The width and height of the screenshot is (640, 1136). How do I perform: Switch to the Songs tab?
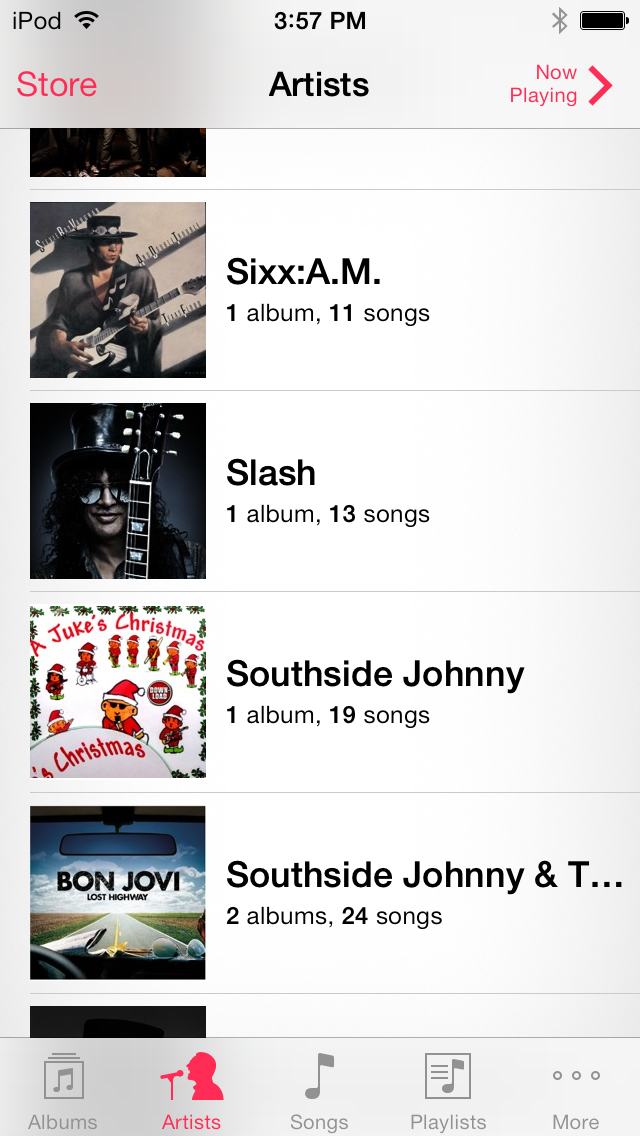coord(319,1090)
